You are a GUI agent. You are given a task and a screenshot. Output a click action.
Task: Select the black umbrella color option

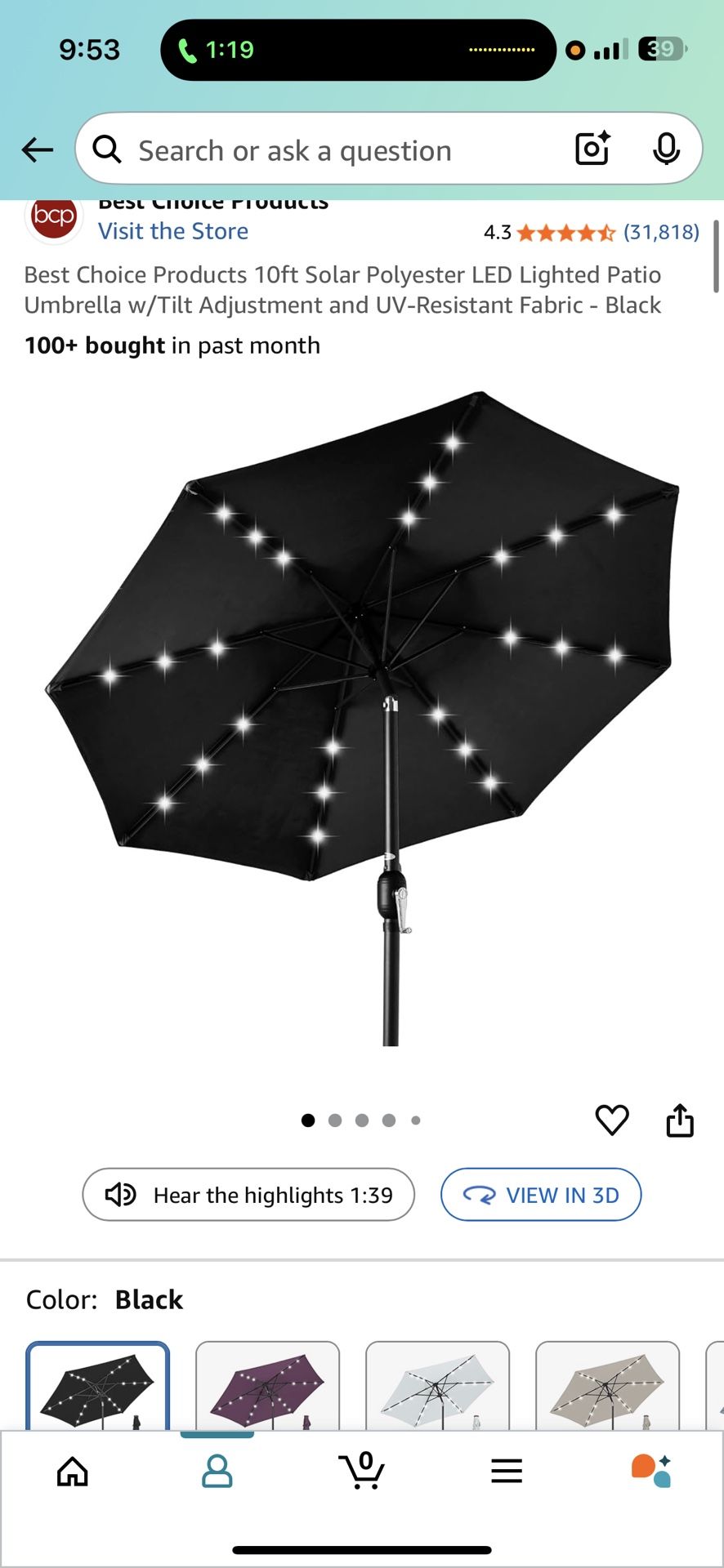pos(98,1386)
